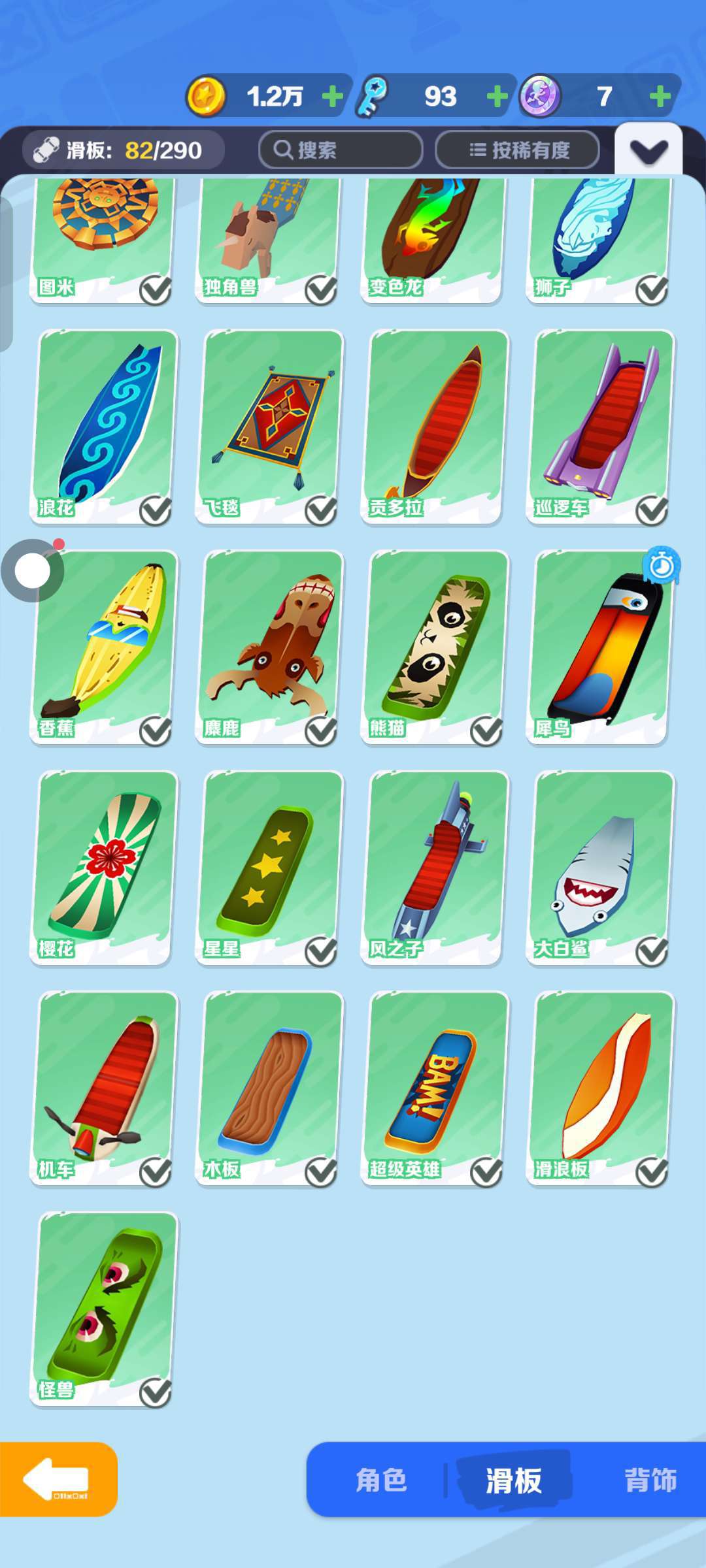The image size is (706, 1568).
Task: Open the 搜索 search box
Action: click(x=341, y=150)
